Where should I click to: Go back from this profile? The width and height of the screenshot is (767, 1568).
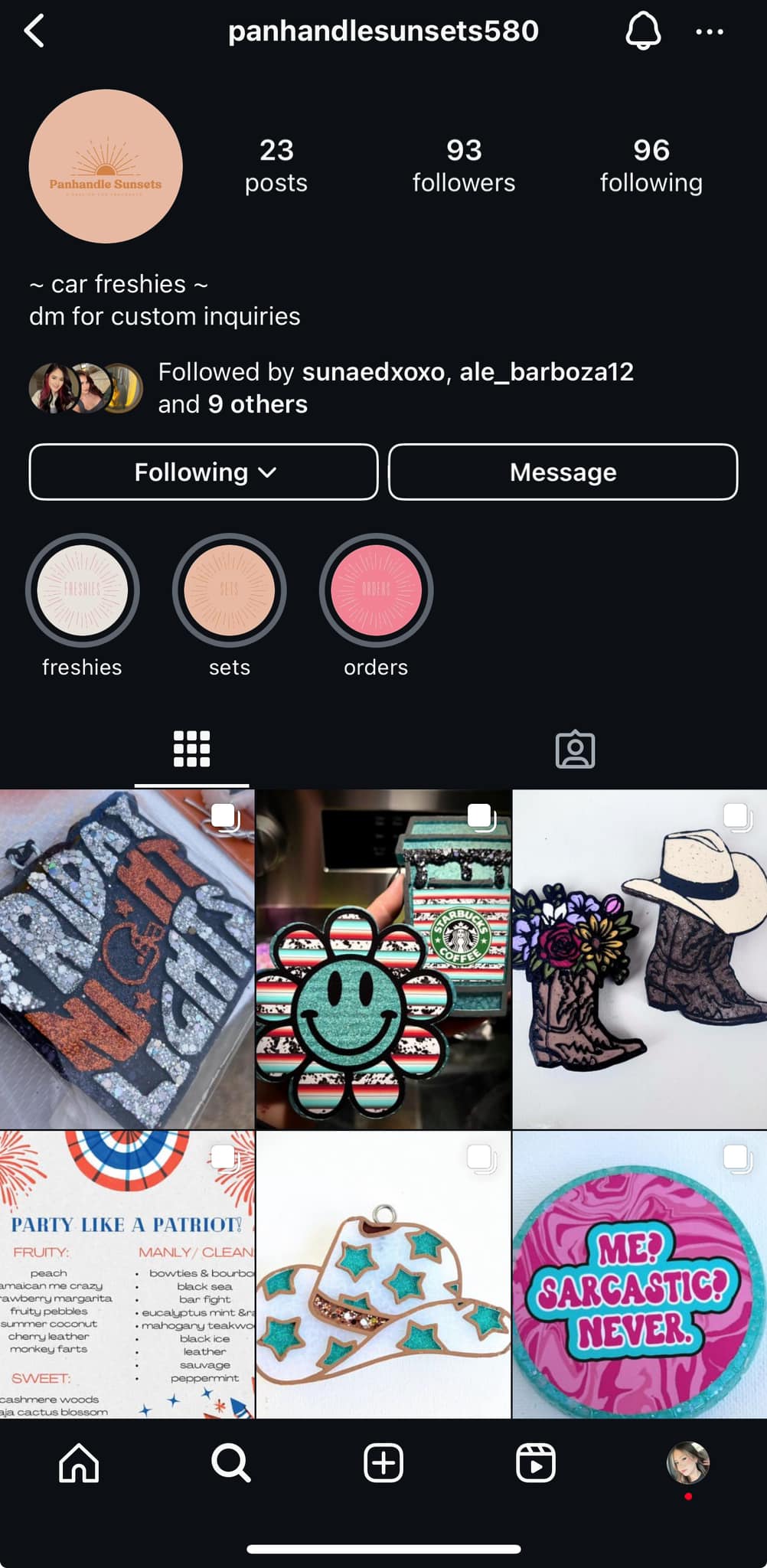pos(34,31)
